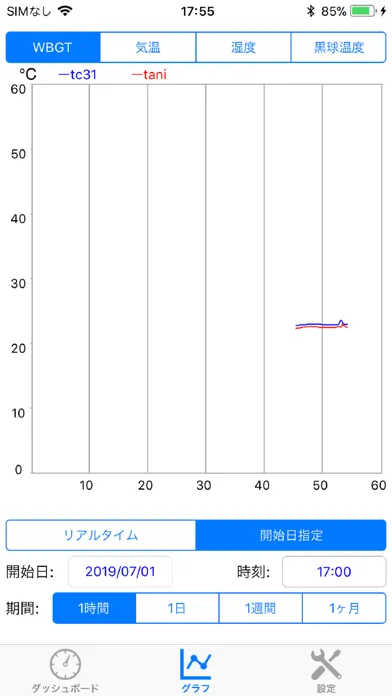Image resolution: width=392 pixels, height=696 pixels.
Task: Show the 湿度 graph
Action: 243,47
